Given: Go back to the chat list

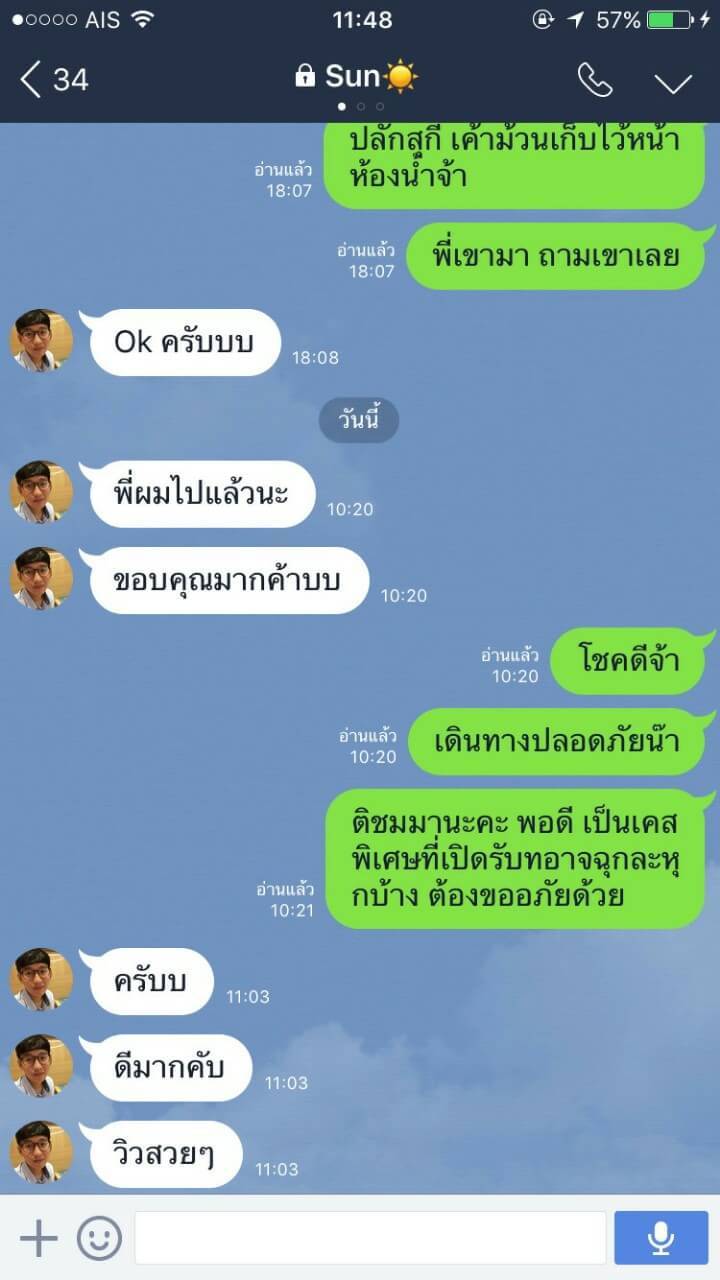Looking at the screenshot, I should 53,79.
